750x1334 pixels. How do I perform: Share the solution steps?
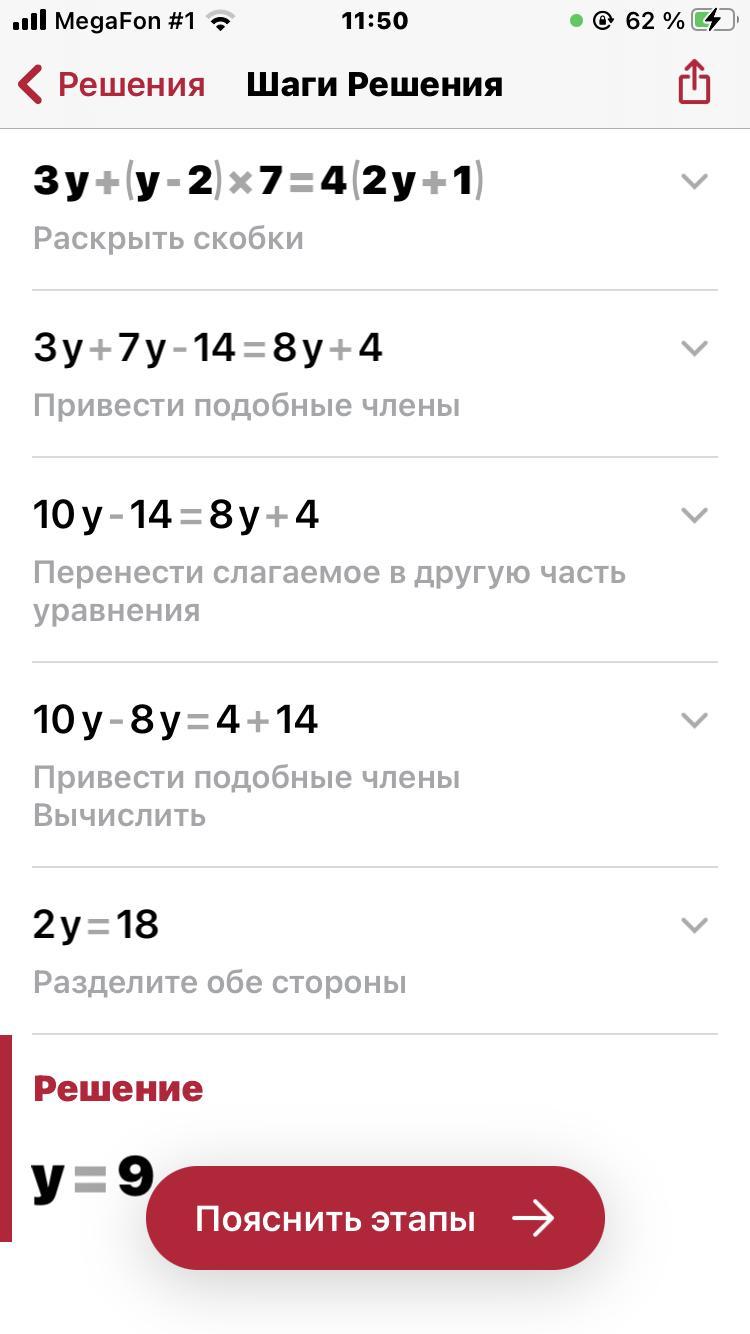[x=694, y=82]
